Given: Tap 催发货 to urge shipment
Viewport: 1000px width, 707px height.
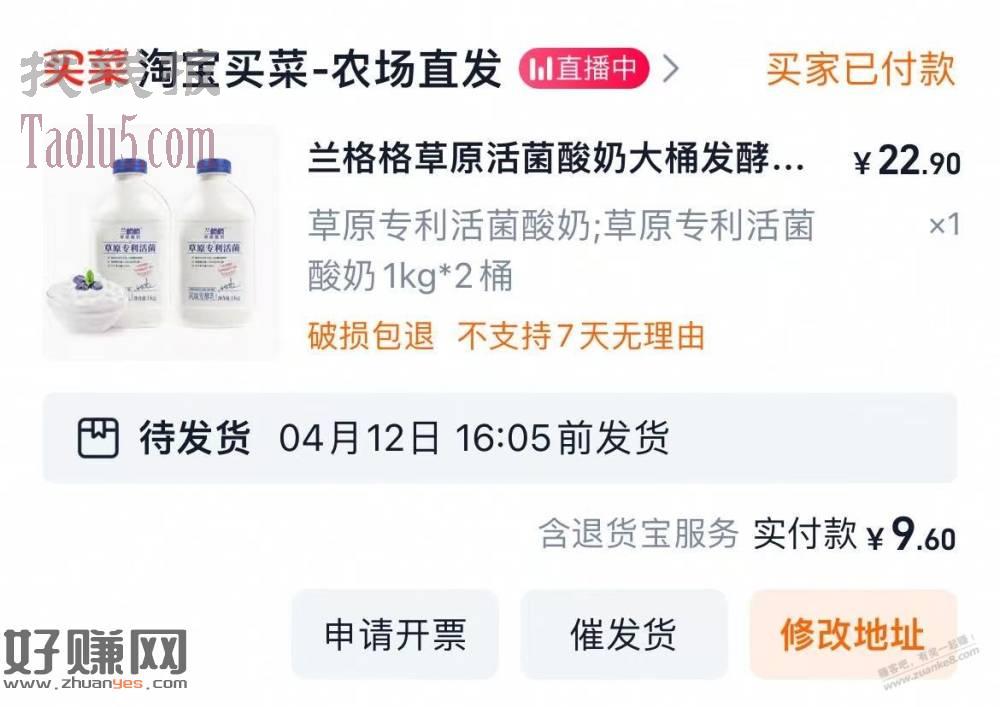Looking at the screenshot, I should coord(623,634).
